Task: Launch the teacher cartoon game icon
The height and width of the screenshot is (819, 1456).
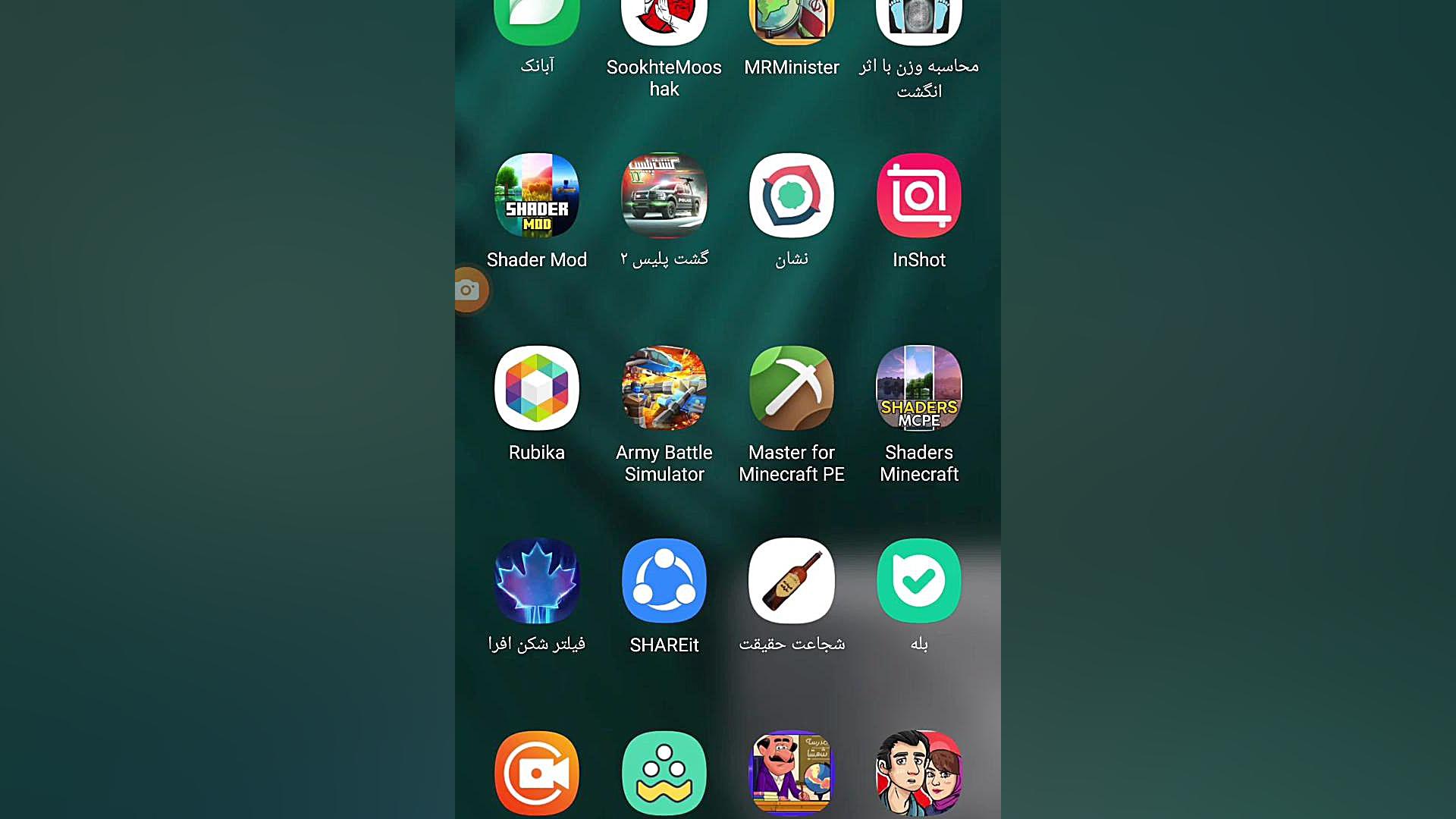Action: click(x=792, y=773)
